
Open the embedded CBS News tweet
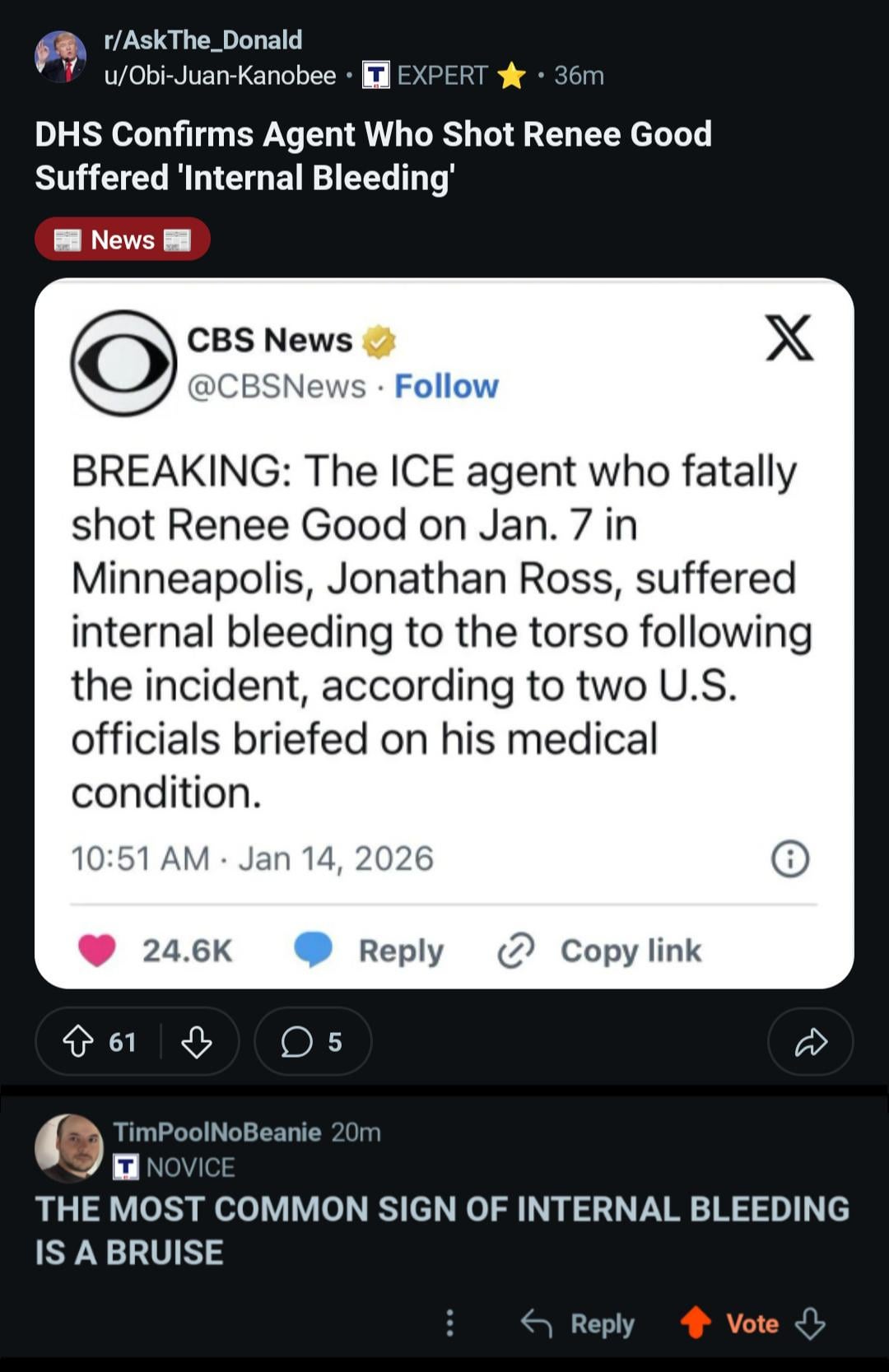click(x=444, y=632)
